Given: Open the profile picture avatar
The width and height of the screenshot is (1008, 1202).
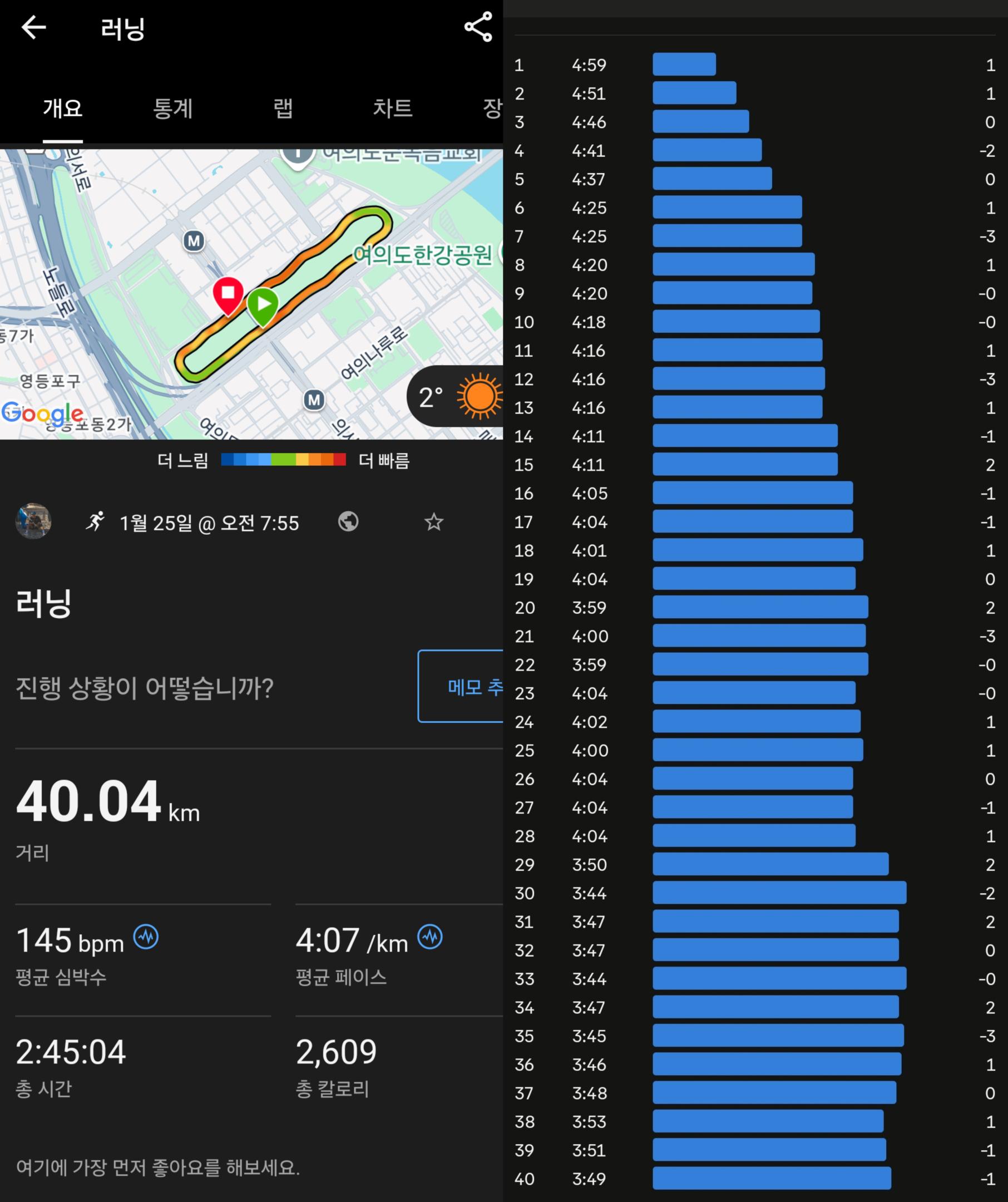Looking at the screenshot, I should point(33,521).
